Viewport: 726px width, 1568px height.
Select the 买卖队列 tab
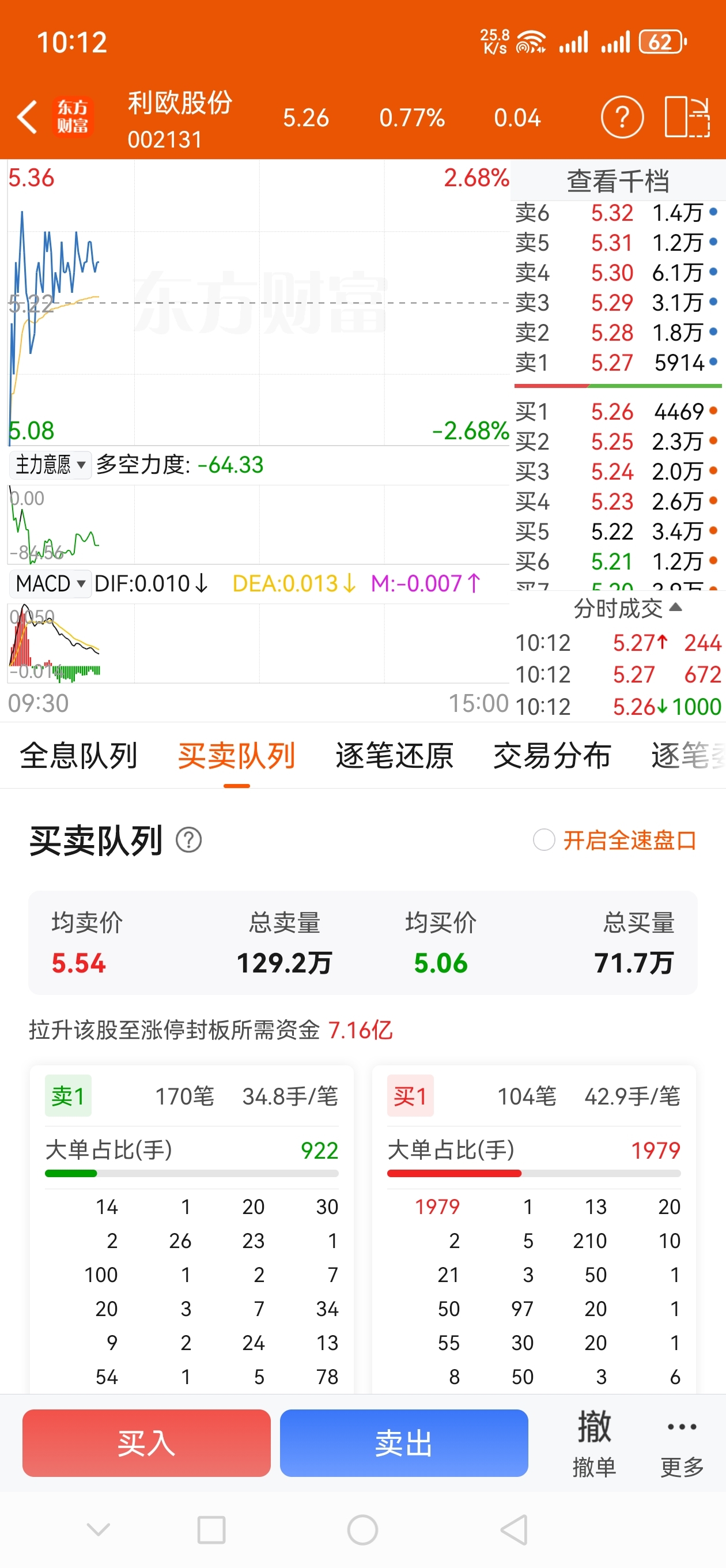tap(236, 756)
